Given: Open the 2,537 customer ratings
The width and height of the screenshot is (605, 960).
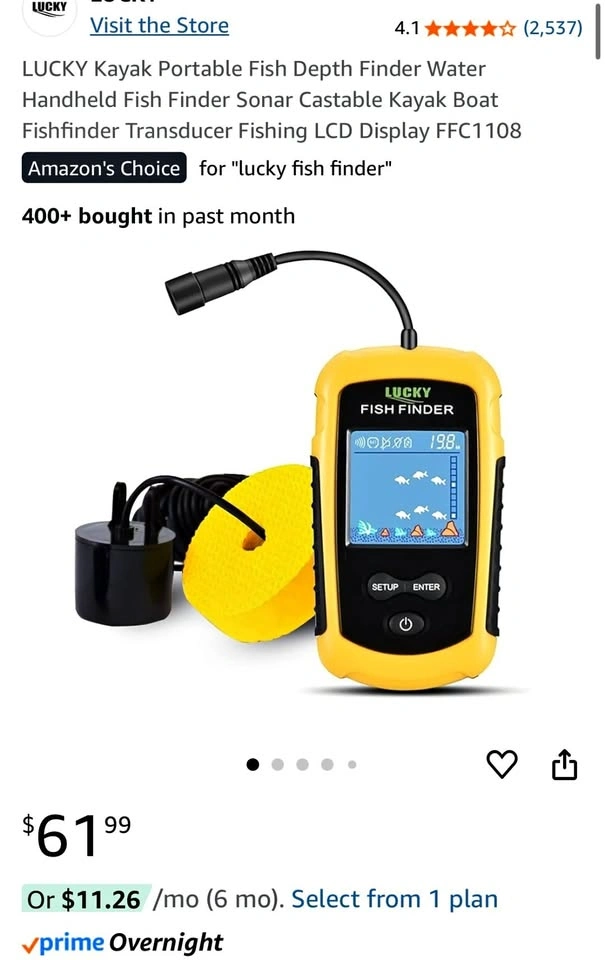Looking at the screenshot, I should pyautogui.click(x=552, y=28).
